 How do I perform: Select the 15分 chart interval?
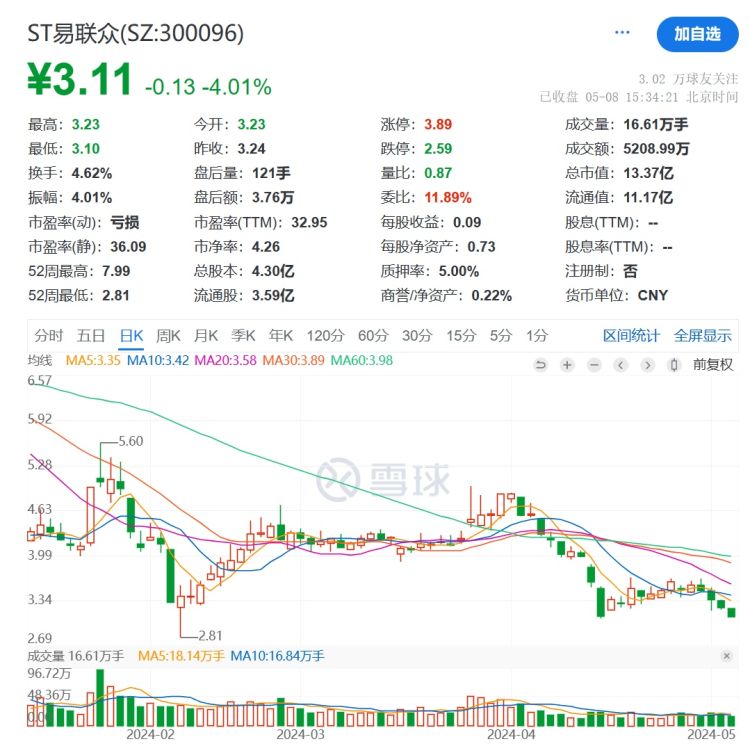(x=461, y=336)
